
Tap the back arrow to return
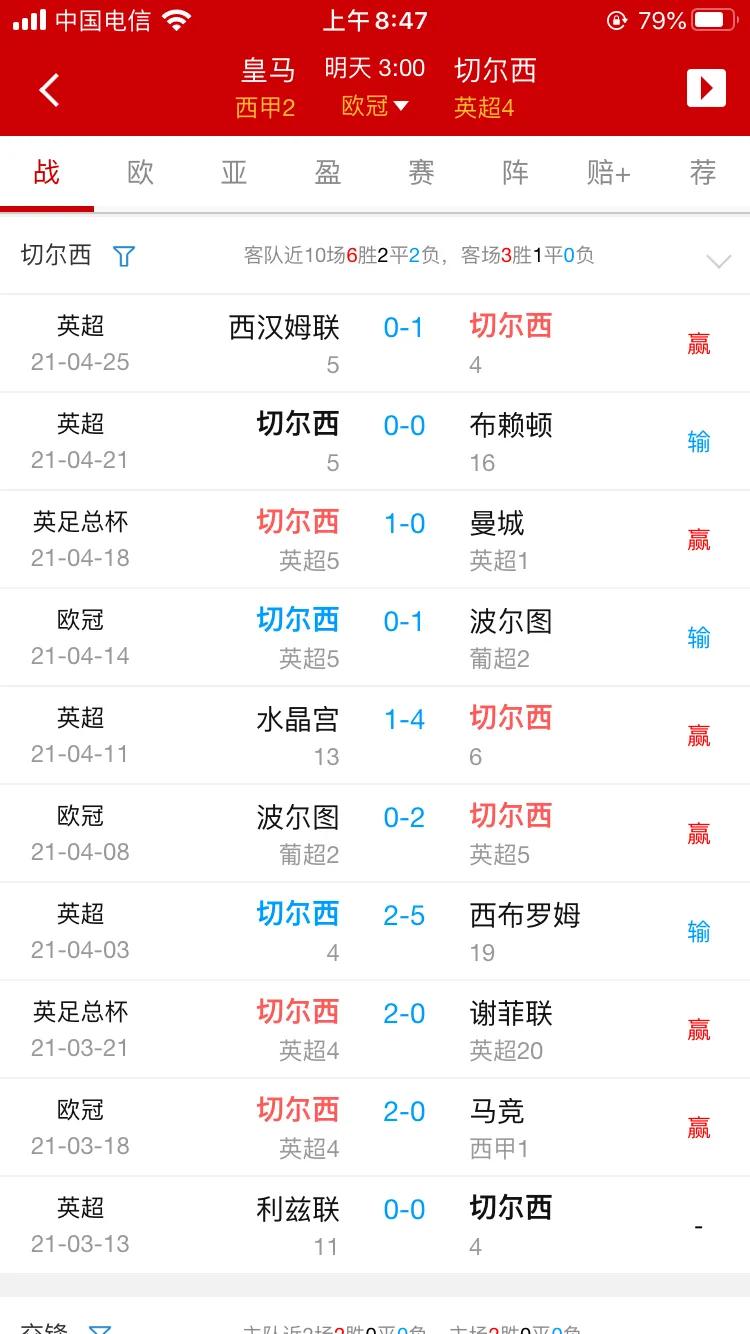tap(48, 89)
